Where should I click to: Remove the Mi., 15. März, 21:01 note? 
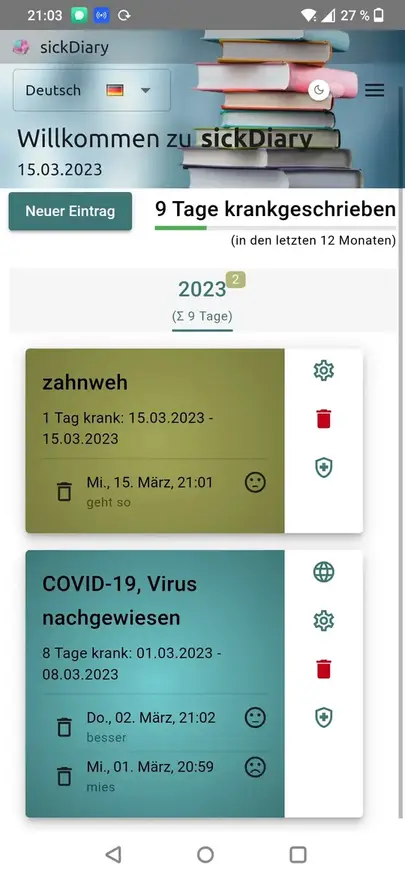pyautogui.click(x=65, y=492)
